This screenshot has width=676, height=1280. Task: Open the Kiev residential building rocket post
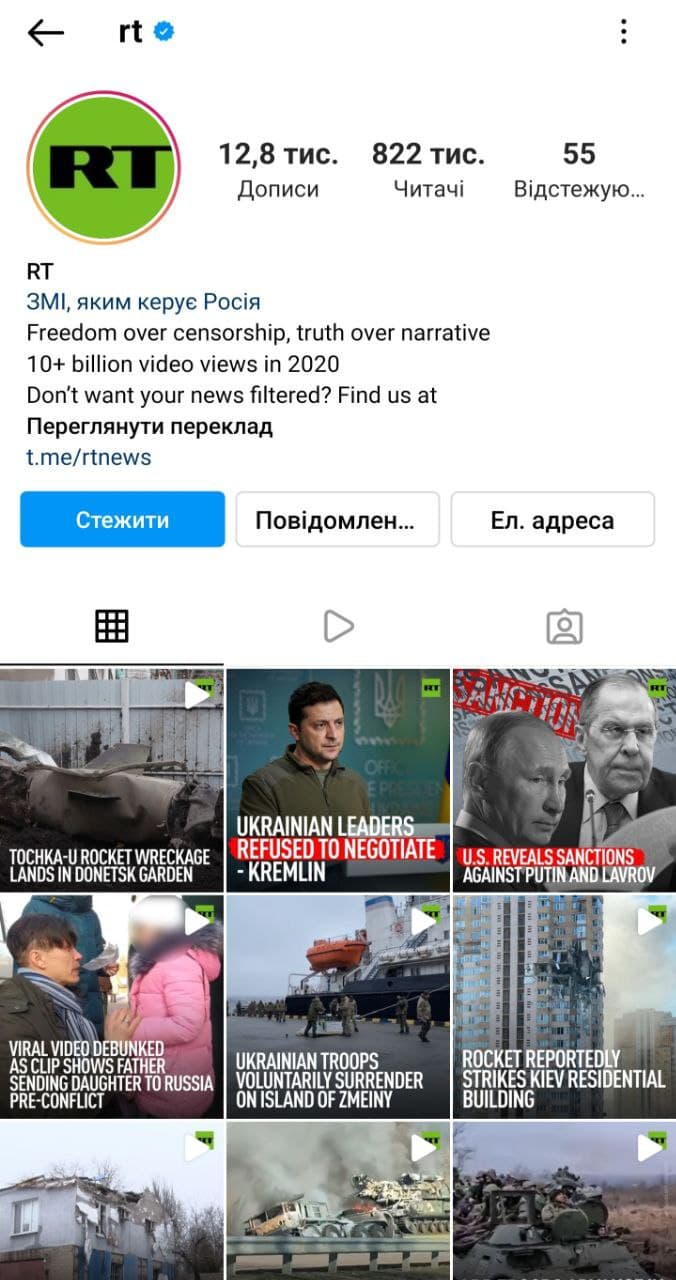(564, 1006)
